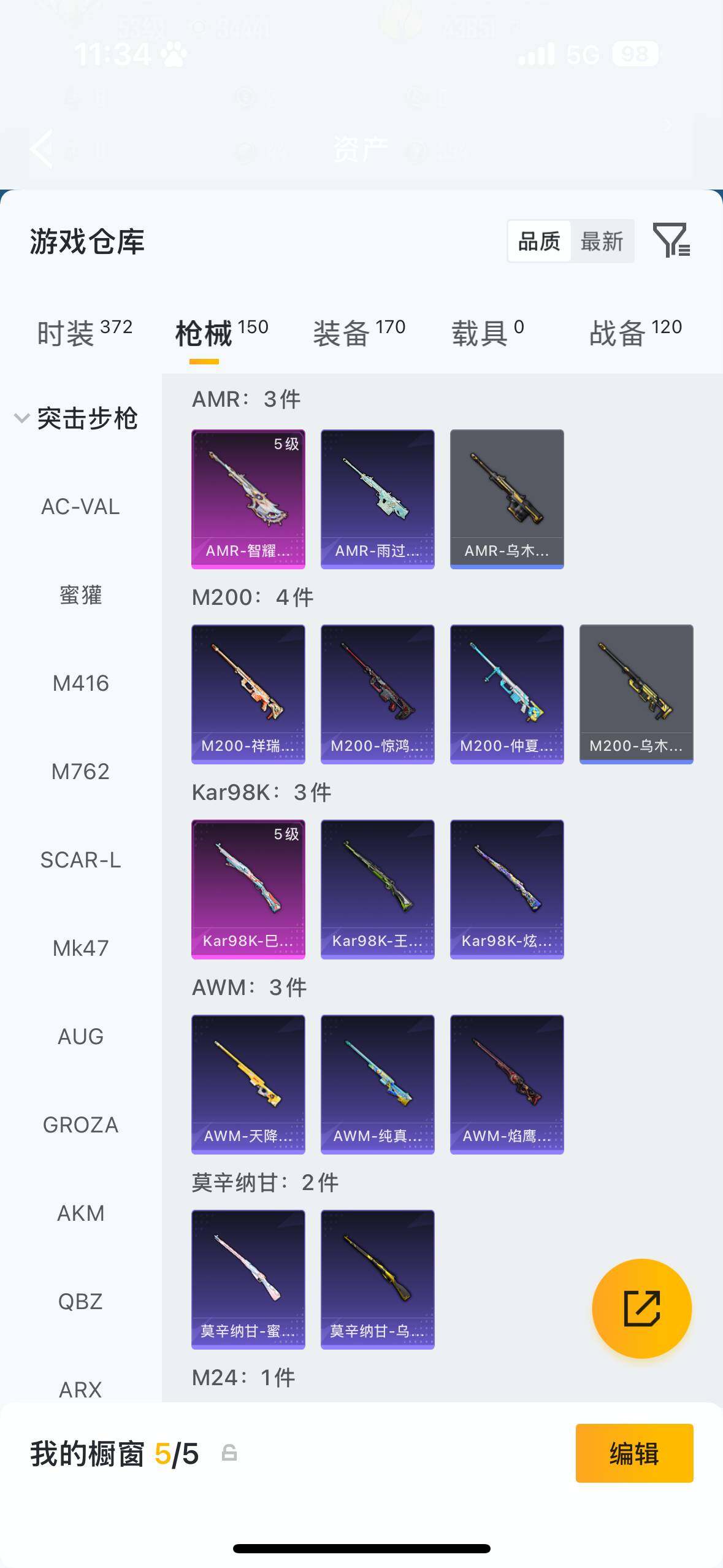Choose M416 from the side list
The width and height of the screenshot is (723, 1568).
click(x=80, y=683)
